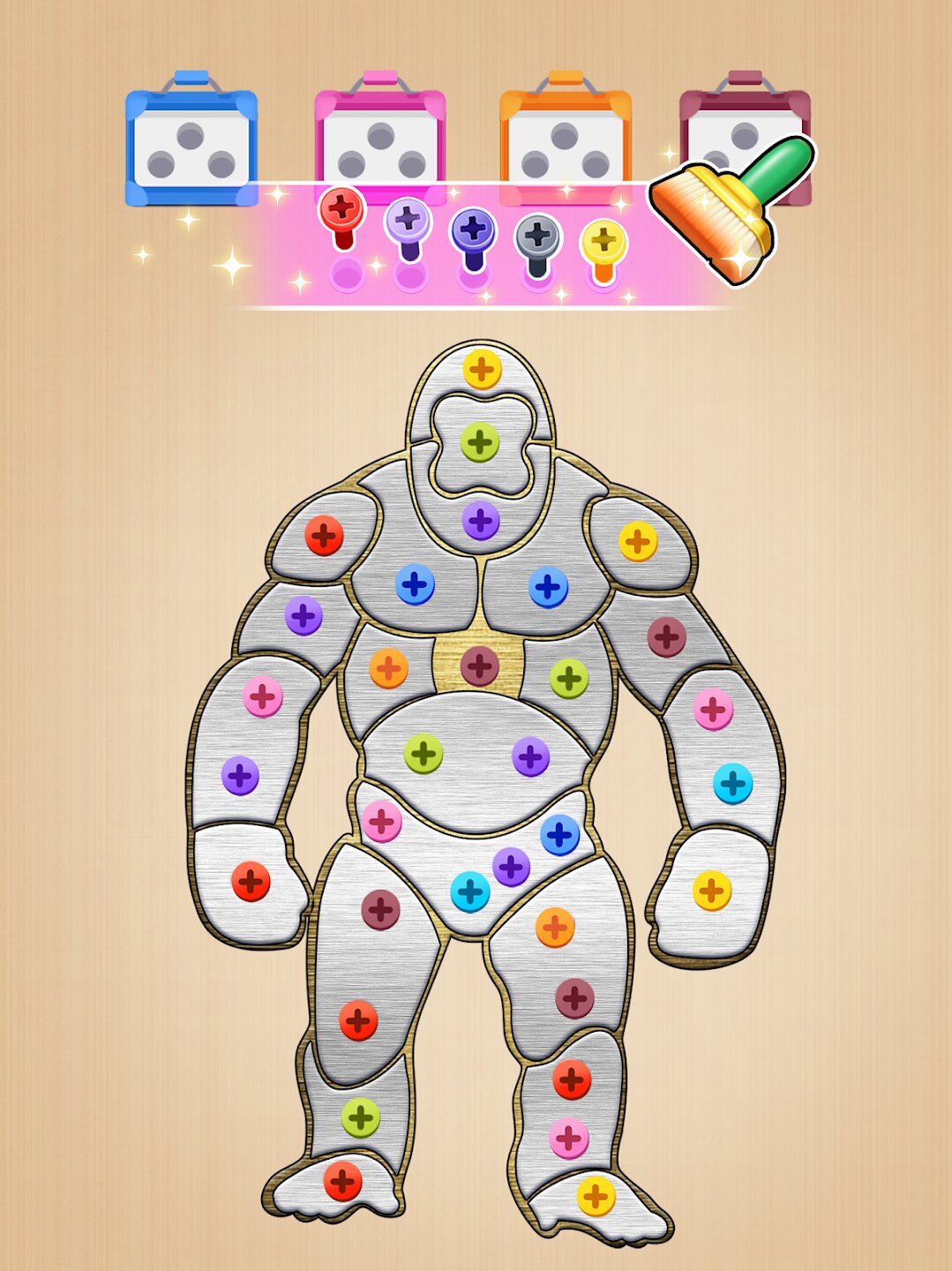Tap the orange screw beside the gold plate

[x=388, y=668]
